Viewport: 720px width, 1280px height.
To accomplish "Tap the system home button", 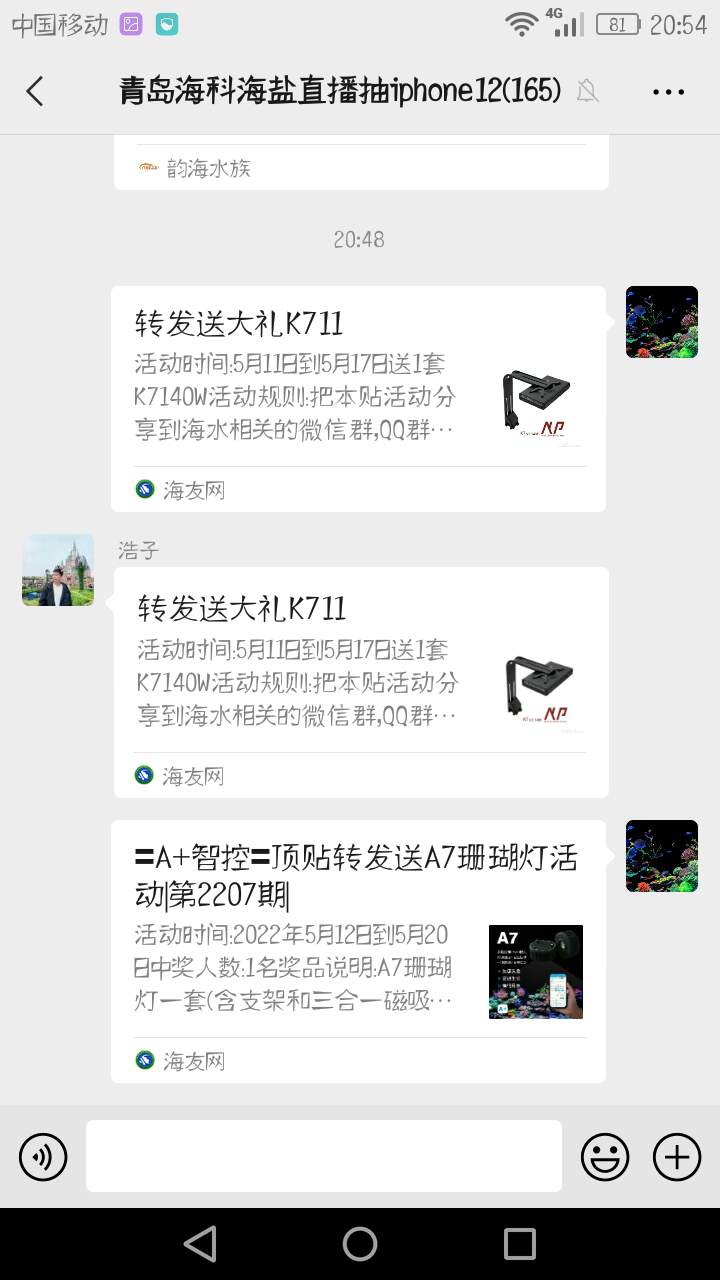I will [360, 1244].
